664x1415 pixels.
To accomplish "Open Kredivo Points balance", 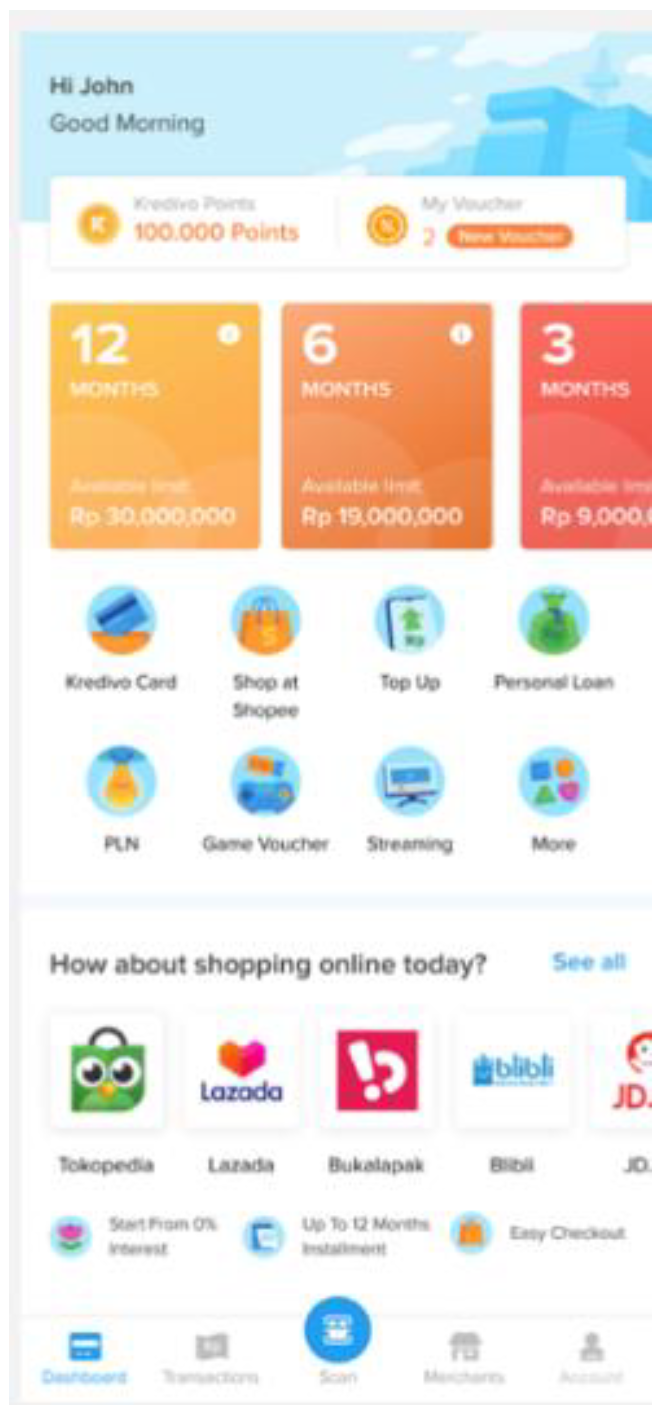I will point(190,222).
